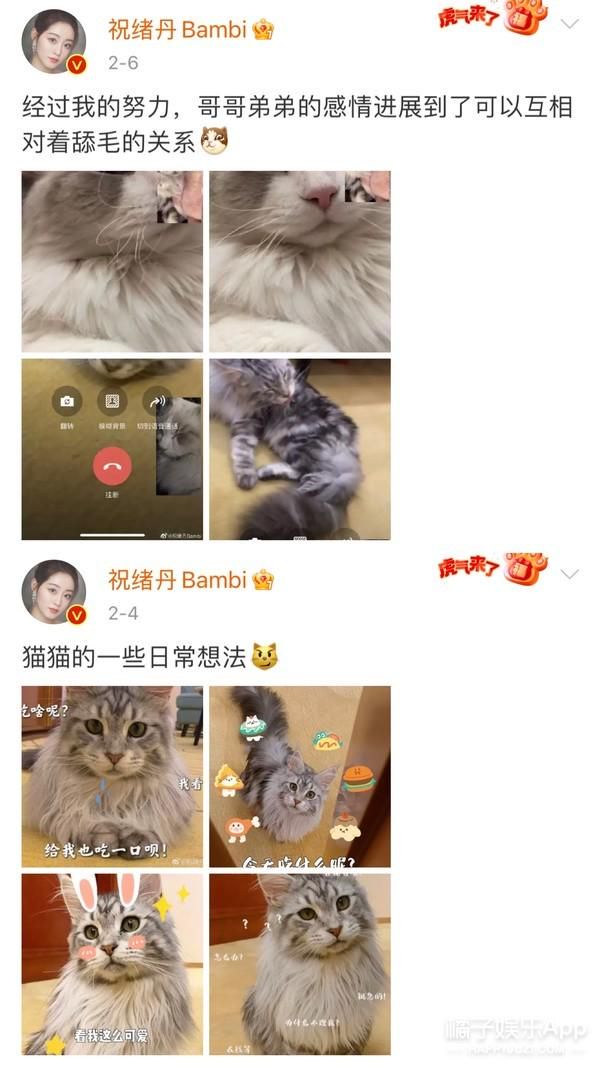This screenshot has height=1070, width=600.
Task: Open the photo of the kitten lying on the floor
Action: pyautogui.click(x=300, y=450)
